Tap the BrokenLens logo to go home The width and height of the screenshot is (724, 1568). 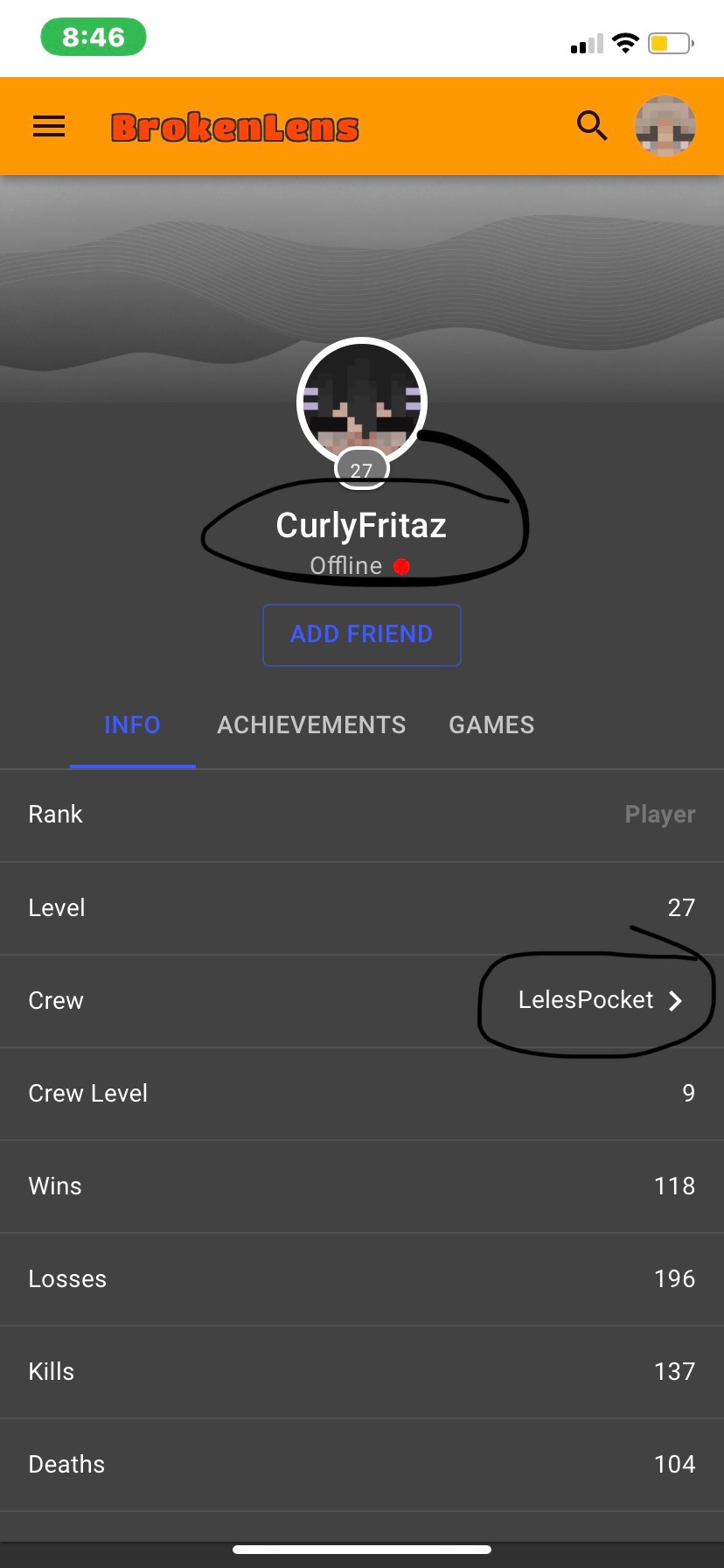click(x=234, y=128)
